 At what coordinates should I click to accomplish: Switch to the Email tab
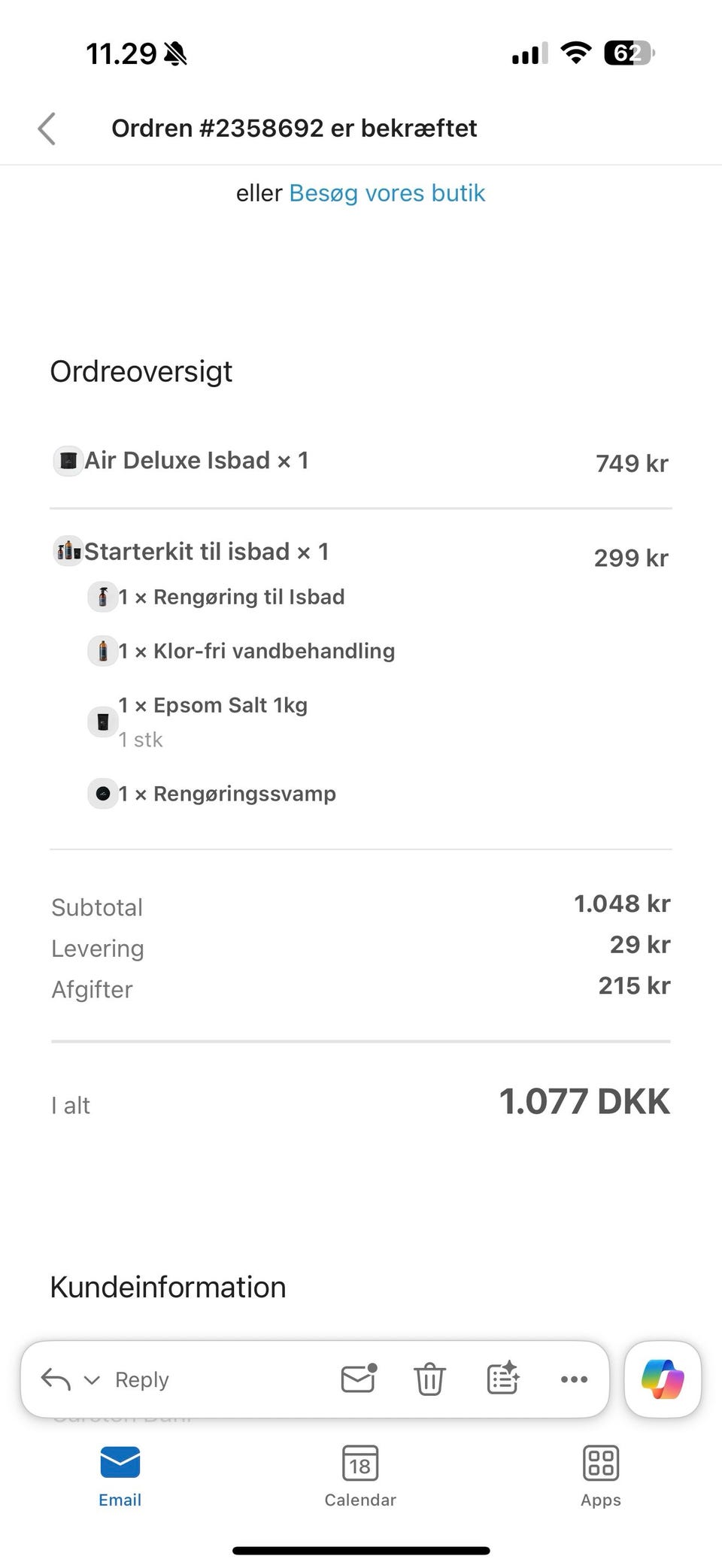coord(120,1476)
